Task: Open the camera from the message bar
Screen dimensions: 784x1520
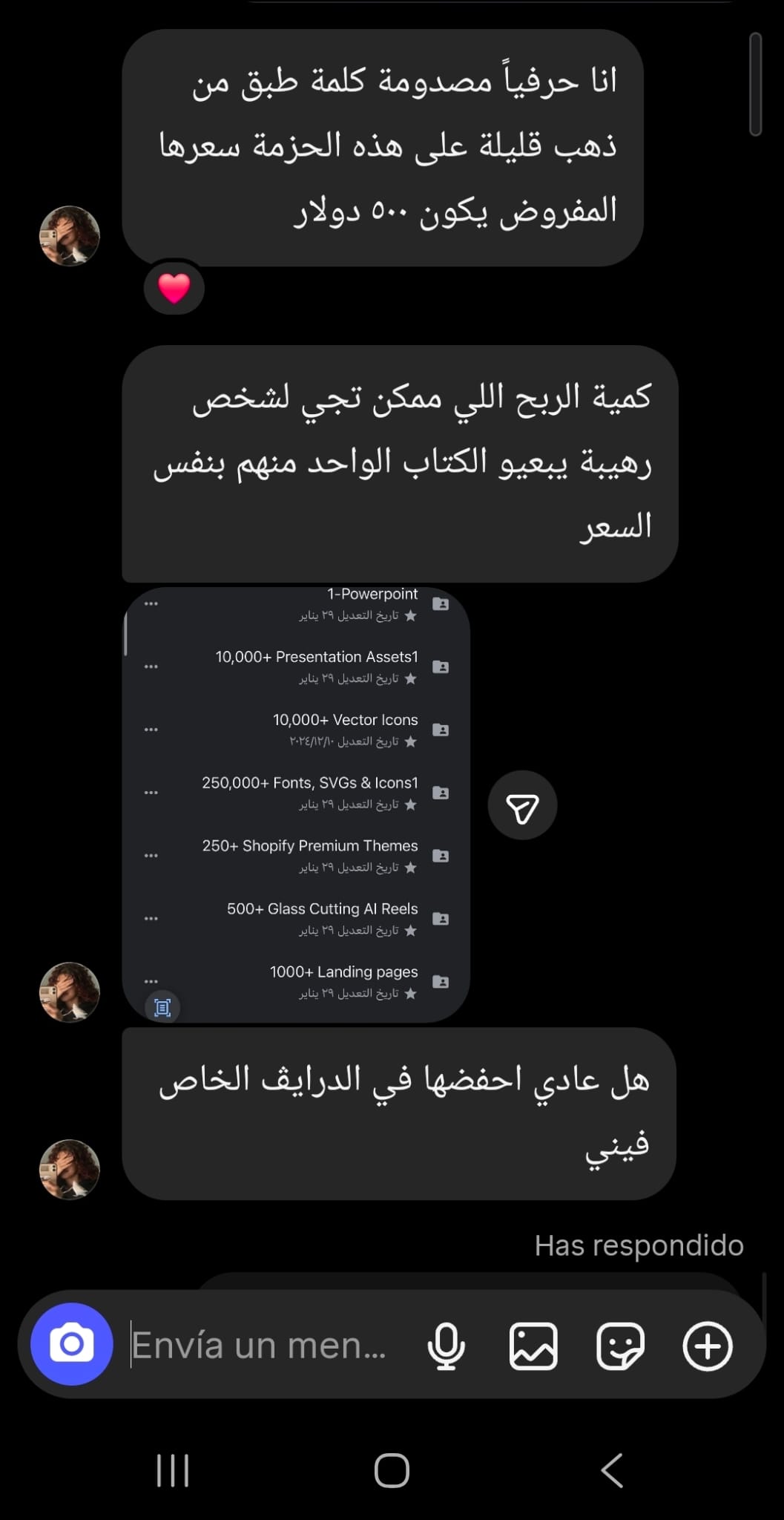Action: (x=71, y=1344)
